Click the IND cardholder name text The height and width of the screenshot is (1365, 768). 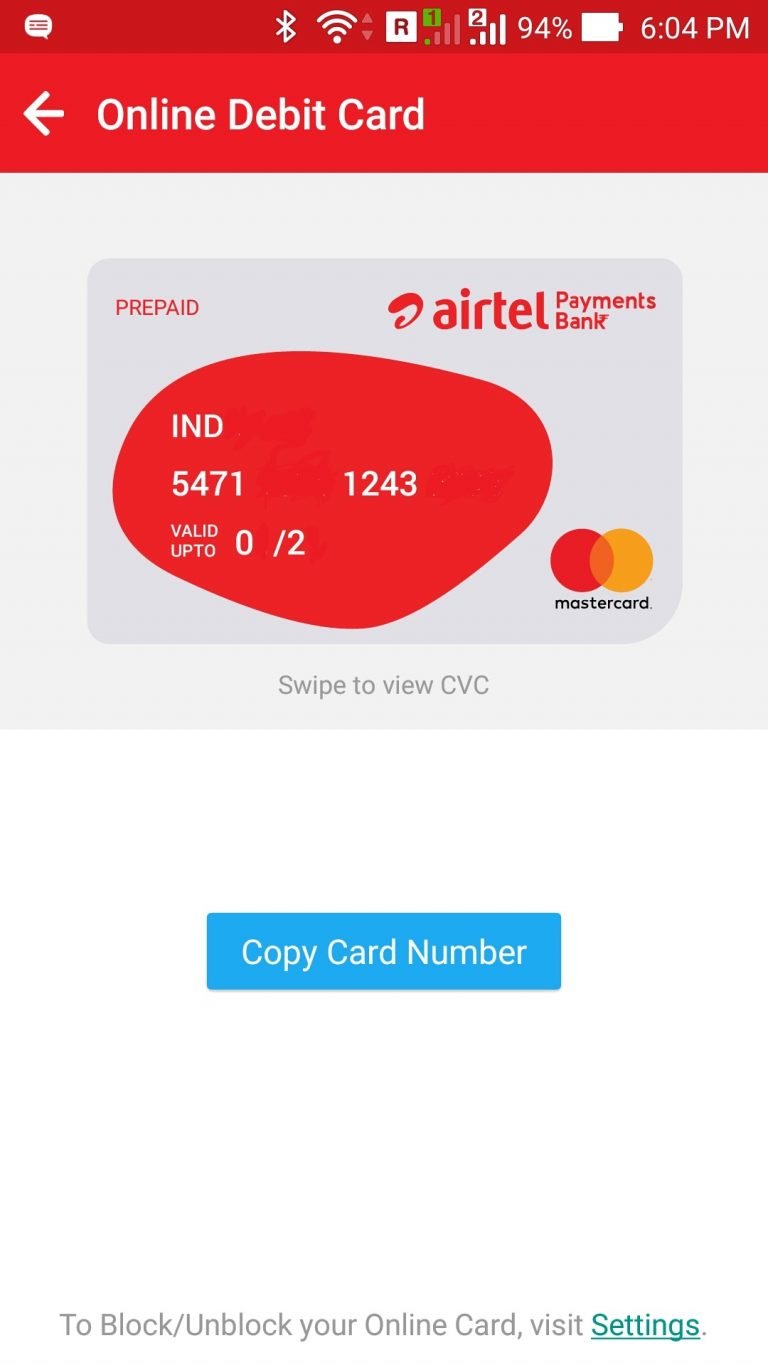click(x=198, y=426)
